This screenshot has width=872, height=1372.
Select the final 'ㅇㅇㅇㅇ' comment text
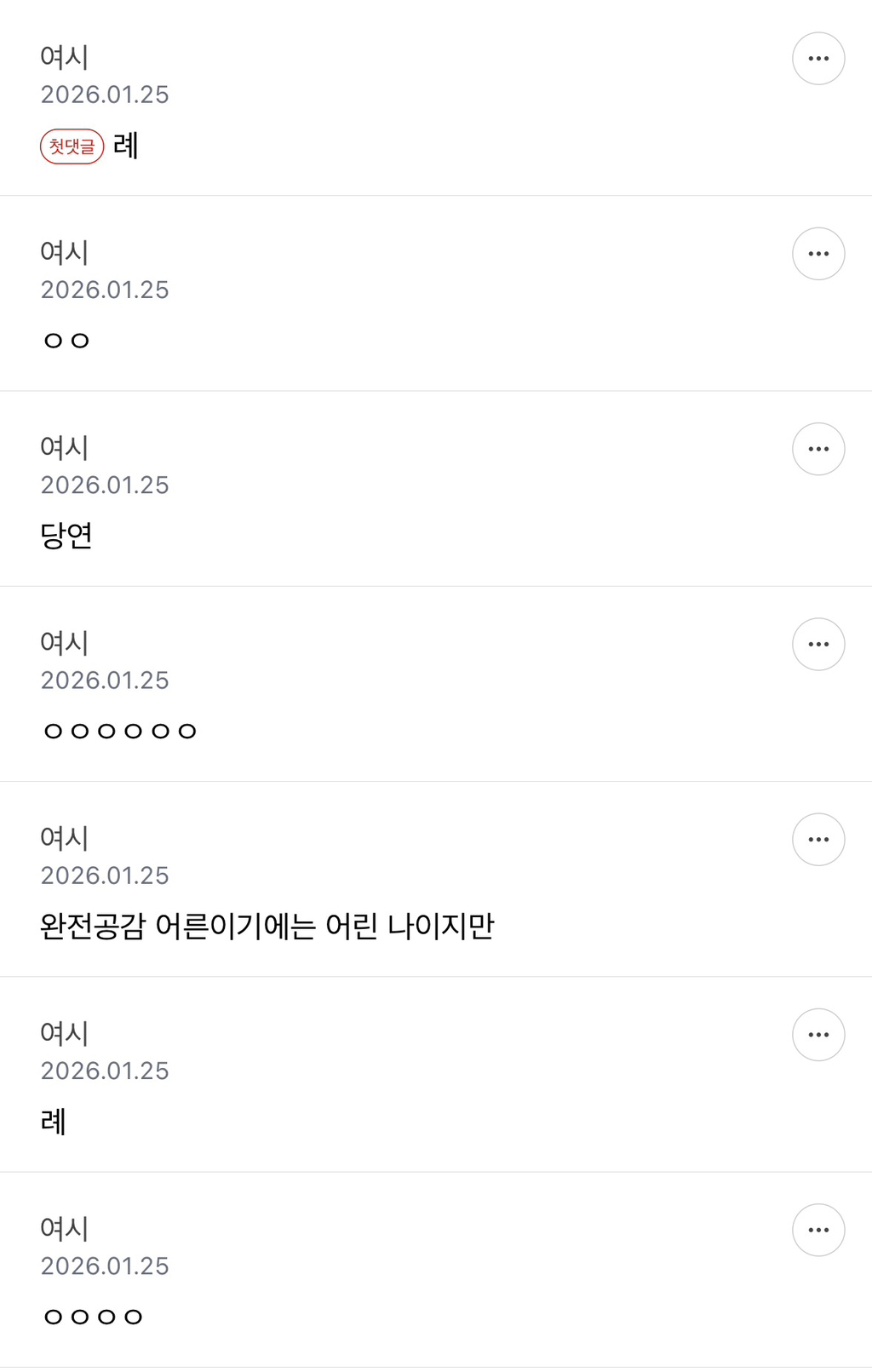coord(94,1315)
